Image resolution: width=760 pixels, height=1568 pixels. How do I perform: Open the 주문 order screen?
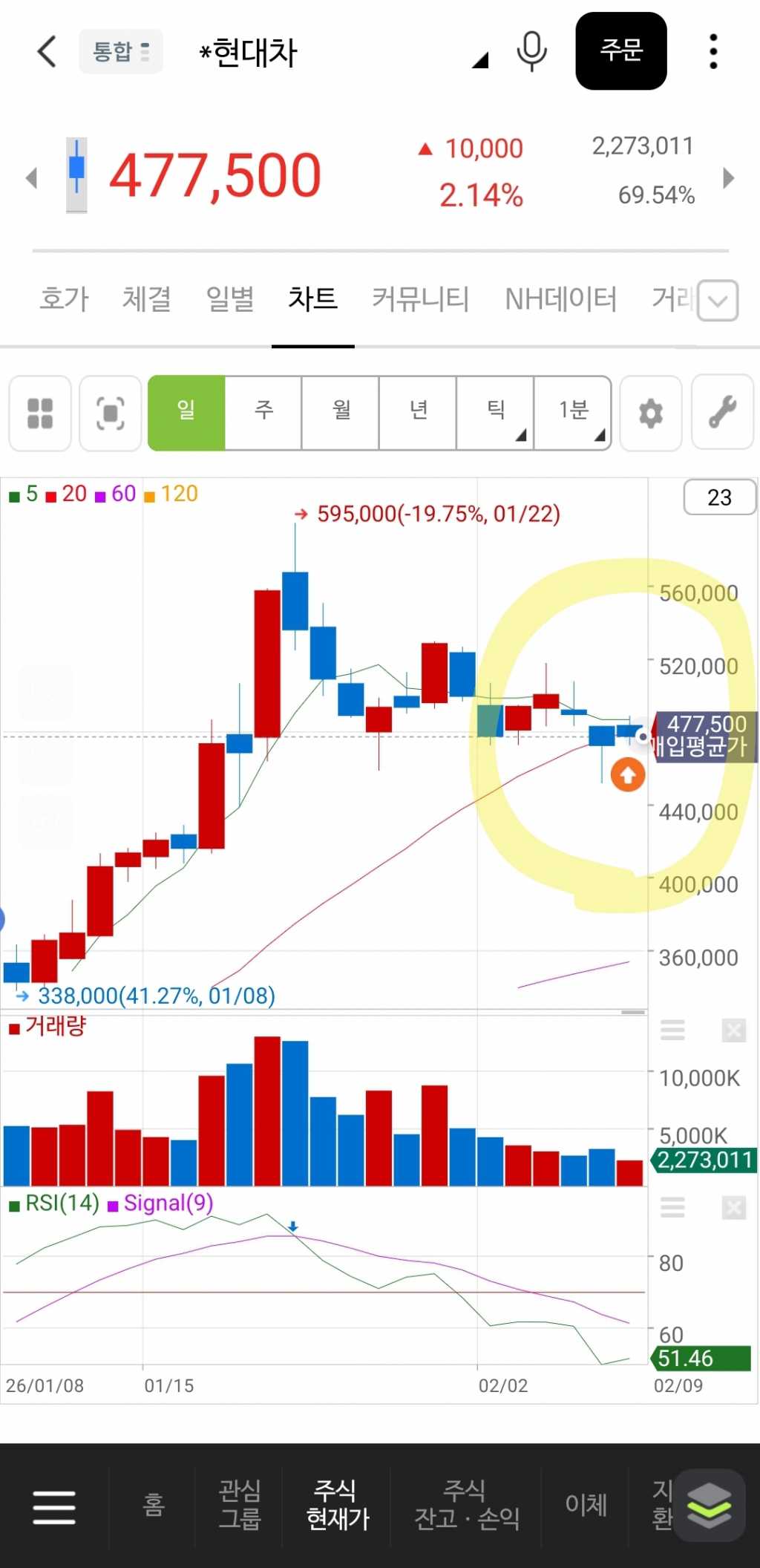coord(620,51)
